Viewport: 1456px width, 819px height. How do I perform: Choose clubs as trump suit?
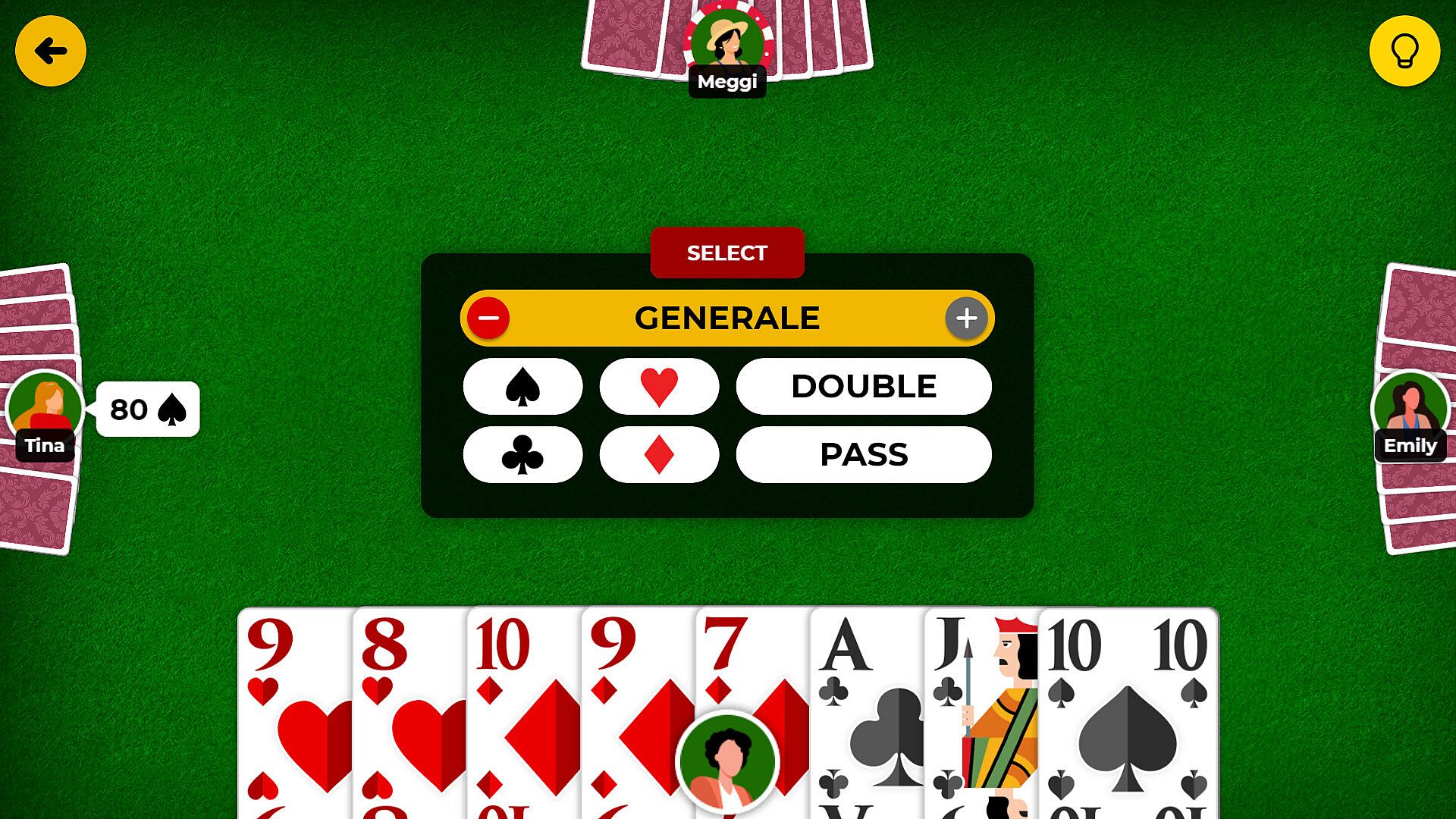click(522, 455)
